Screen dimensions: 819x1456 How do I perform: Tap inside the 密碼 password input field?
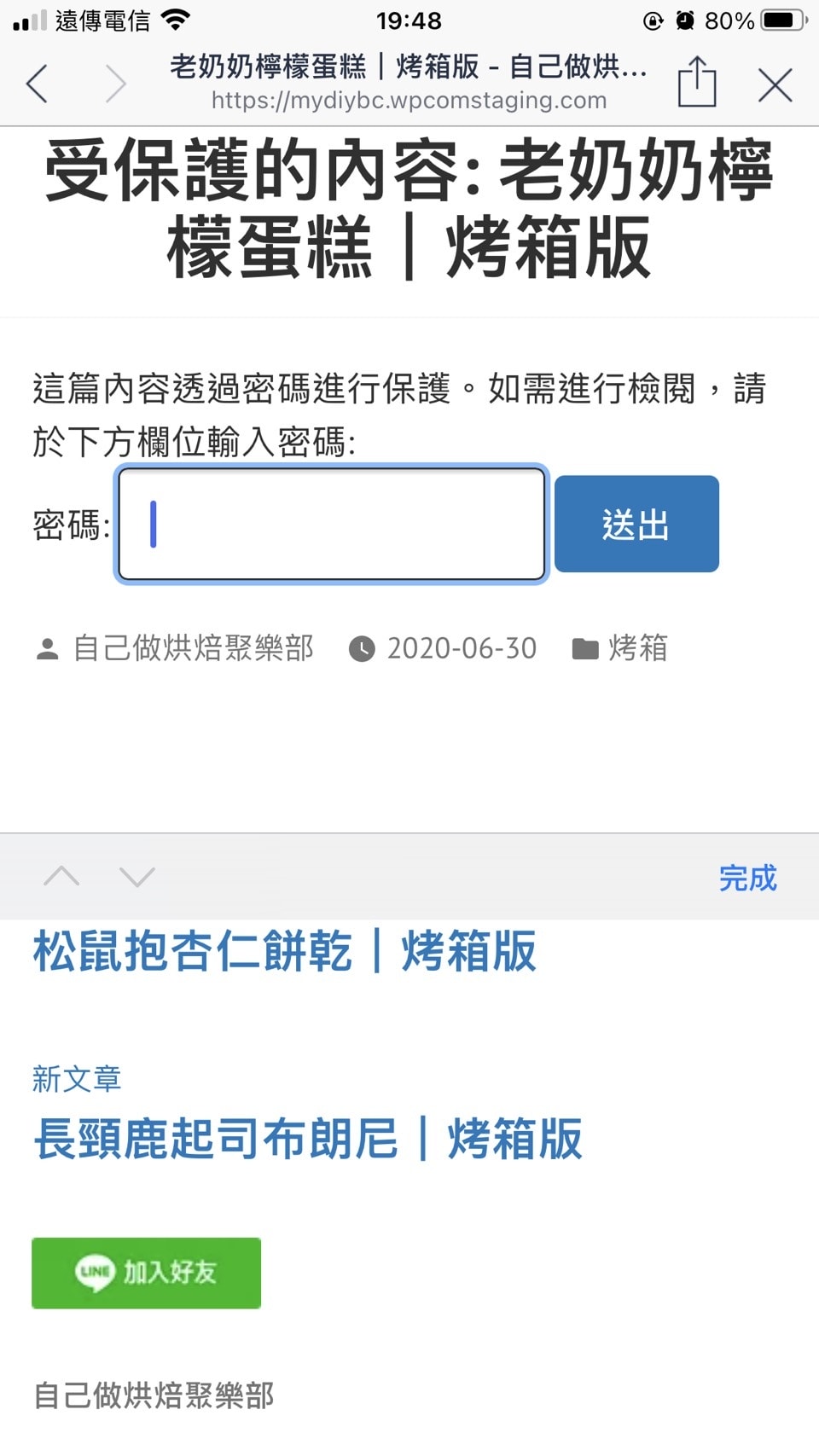click(332, 524)
